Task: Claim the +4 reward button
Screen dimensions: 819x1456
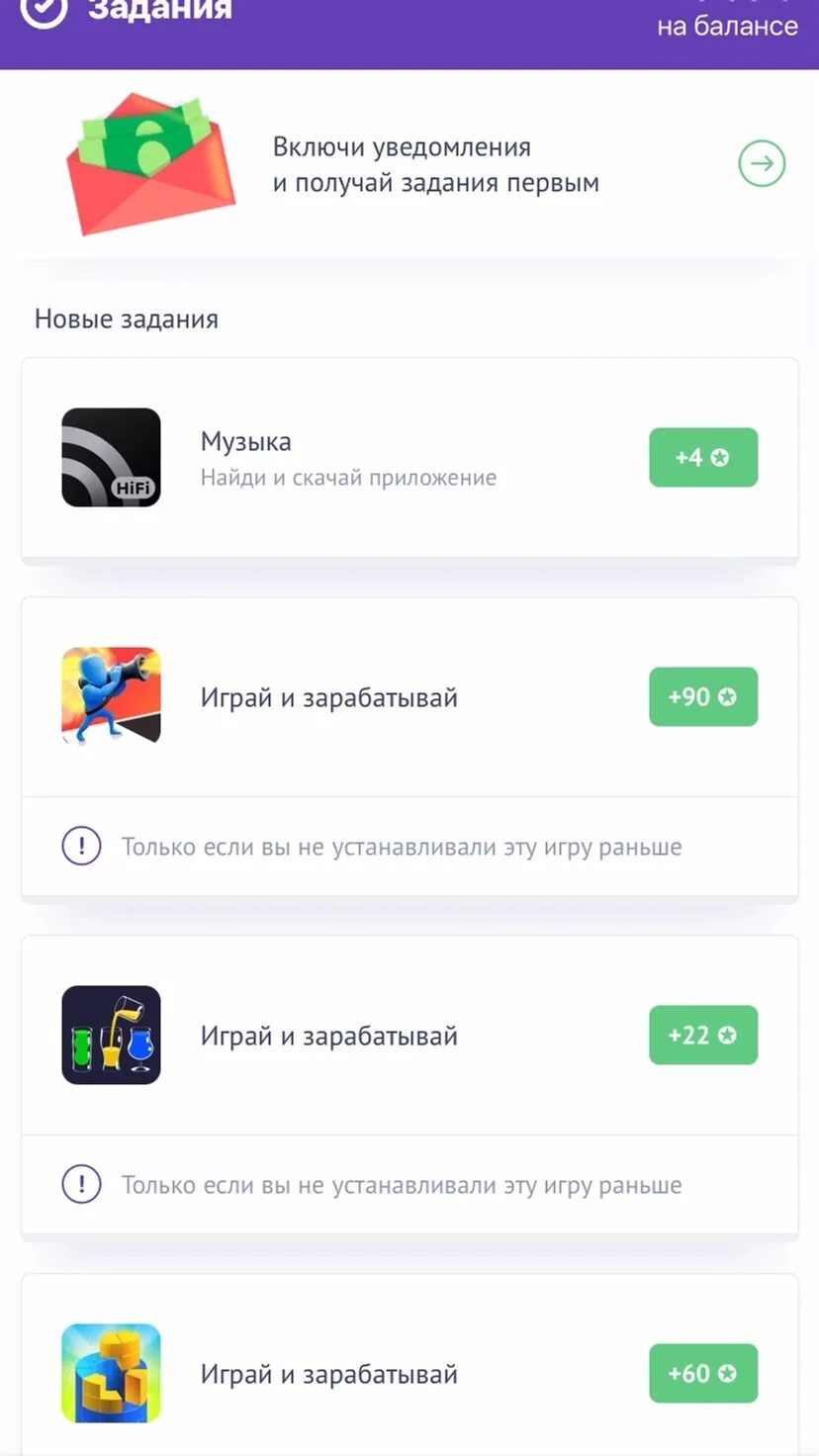Action: click(x=702, y=457)
